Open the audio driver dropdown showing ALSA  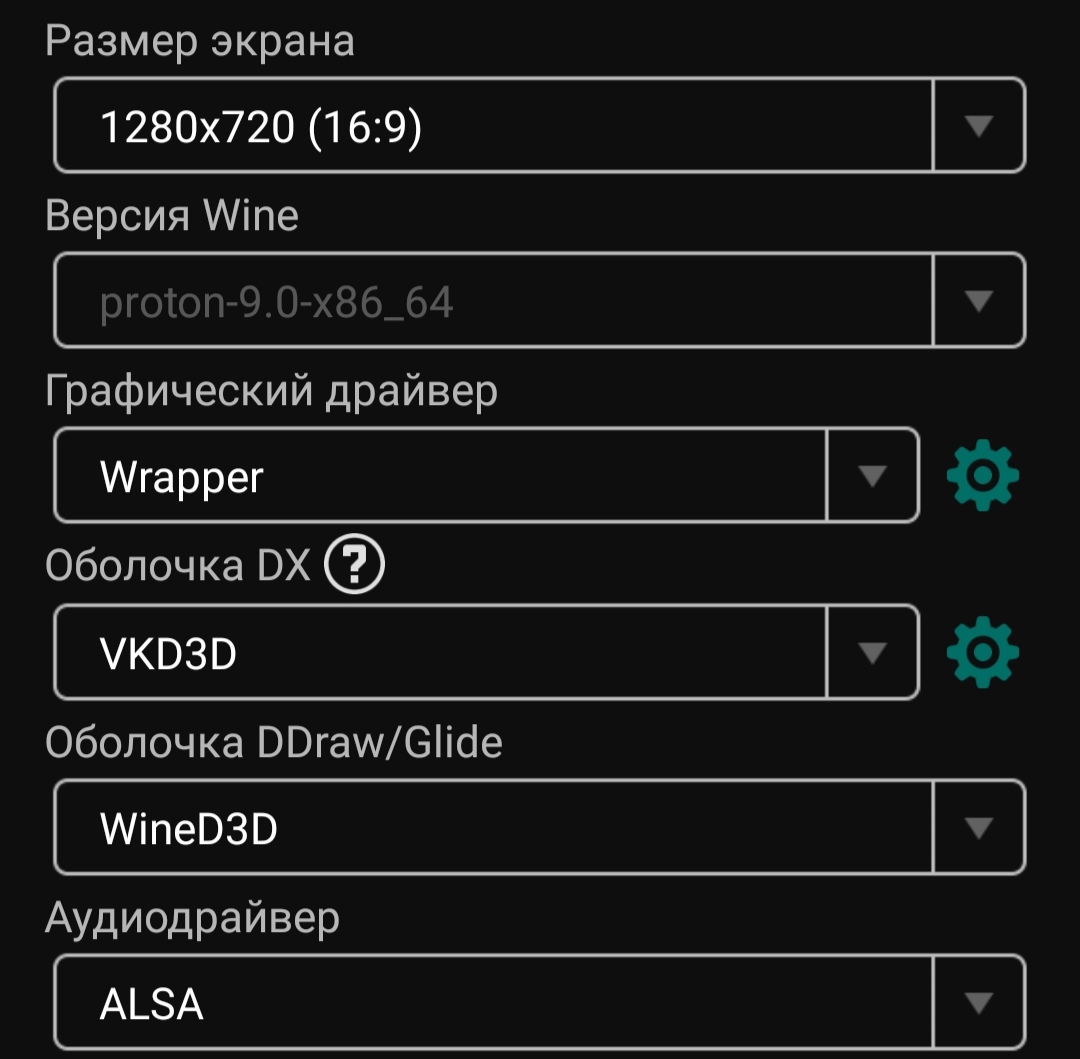click(x=540, y=1002)
